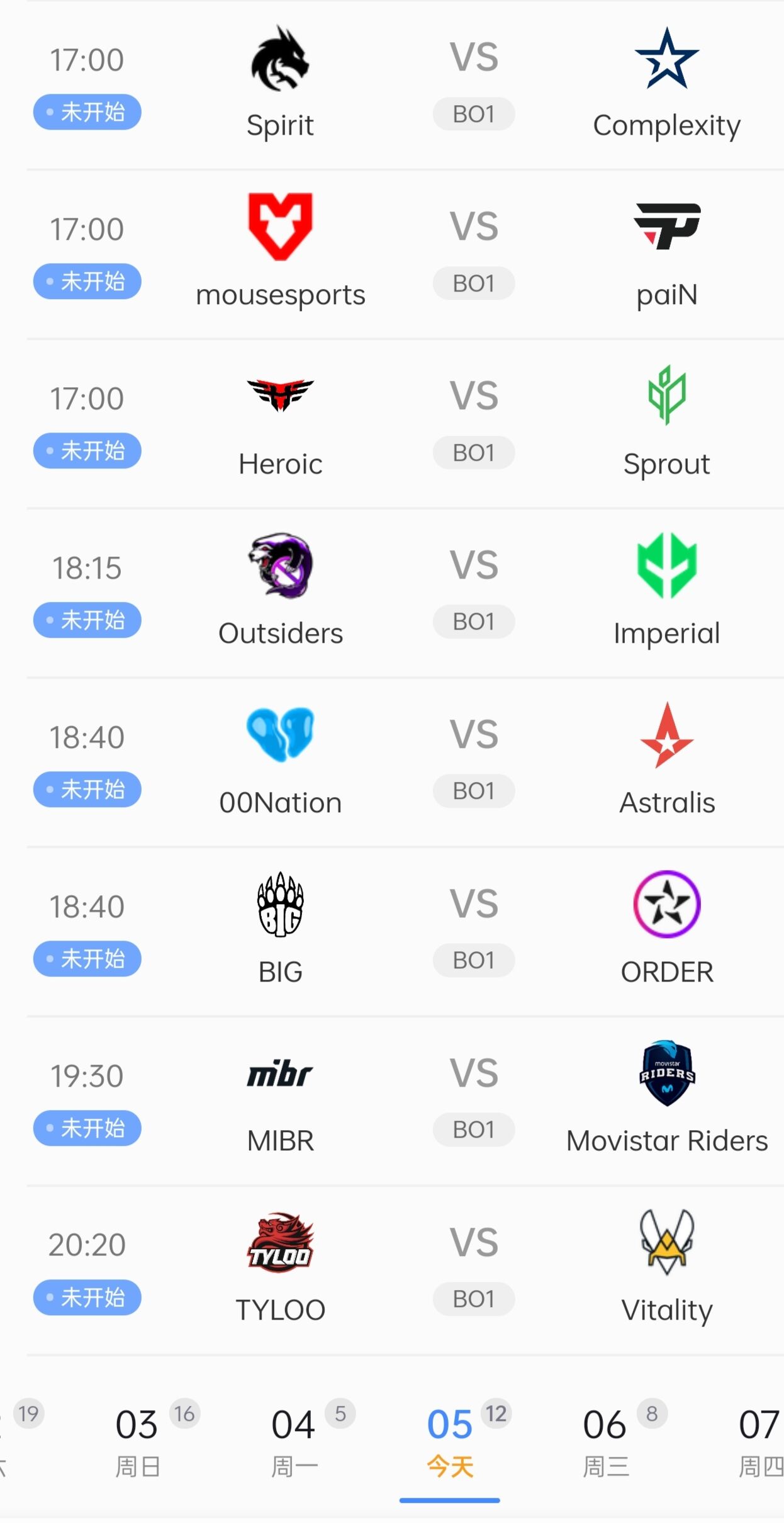This screenshot has width=784, height=1523.
Task: Select the TYLOO vs Vitality match
Action: (473, 1271)
